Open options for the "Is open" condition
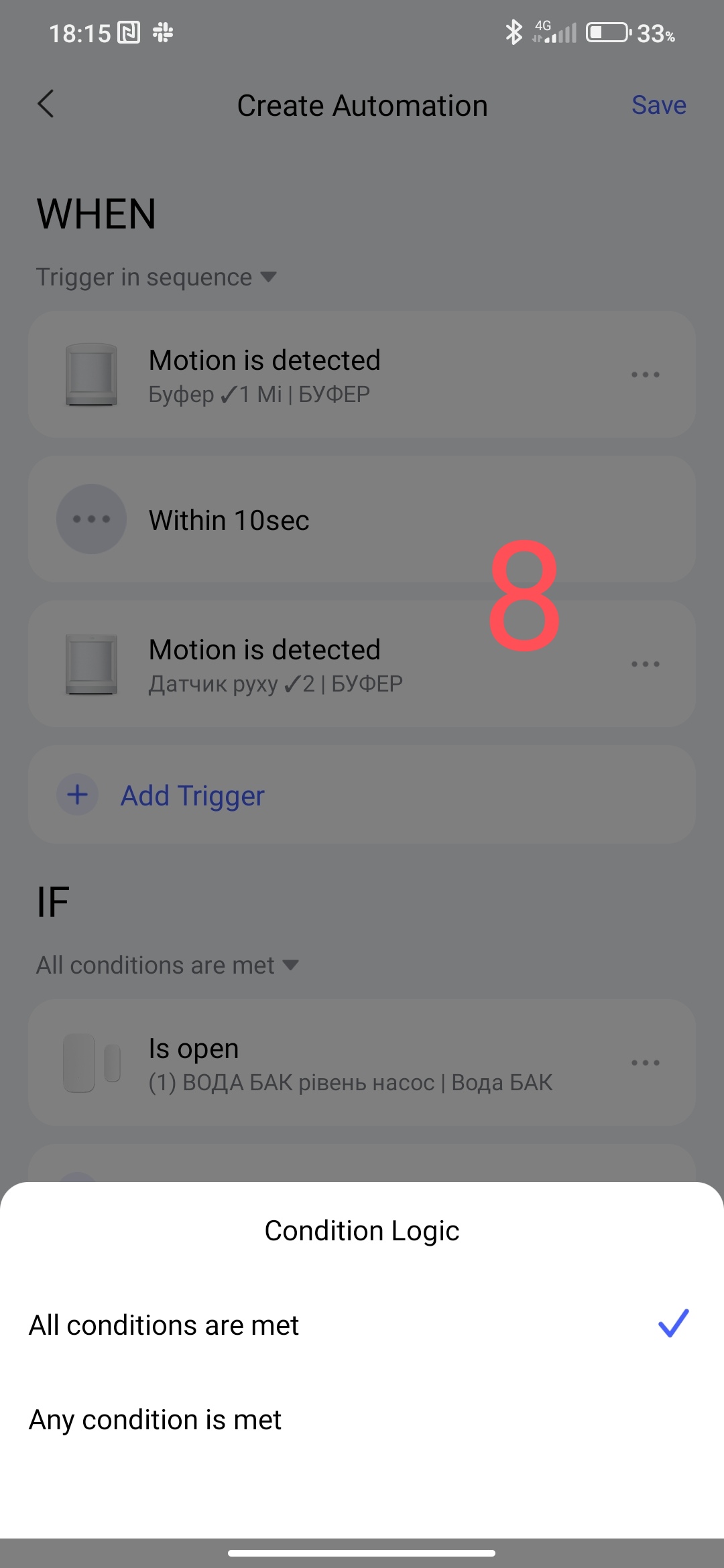724x1568 pixels. (x=645, y=1063)
